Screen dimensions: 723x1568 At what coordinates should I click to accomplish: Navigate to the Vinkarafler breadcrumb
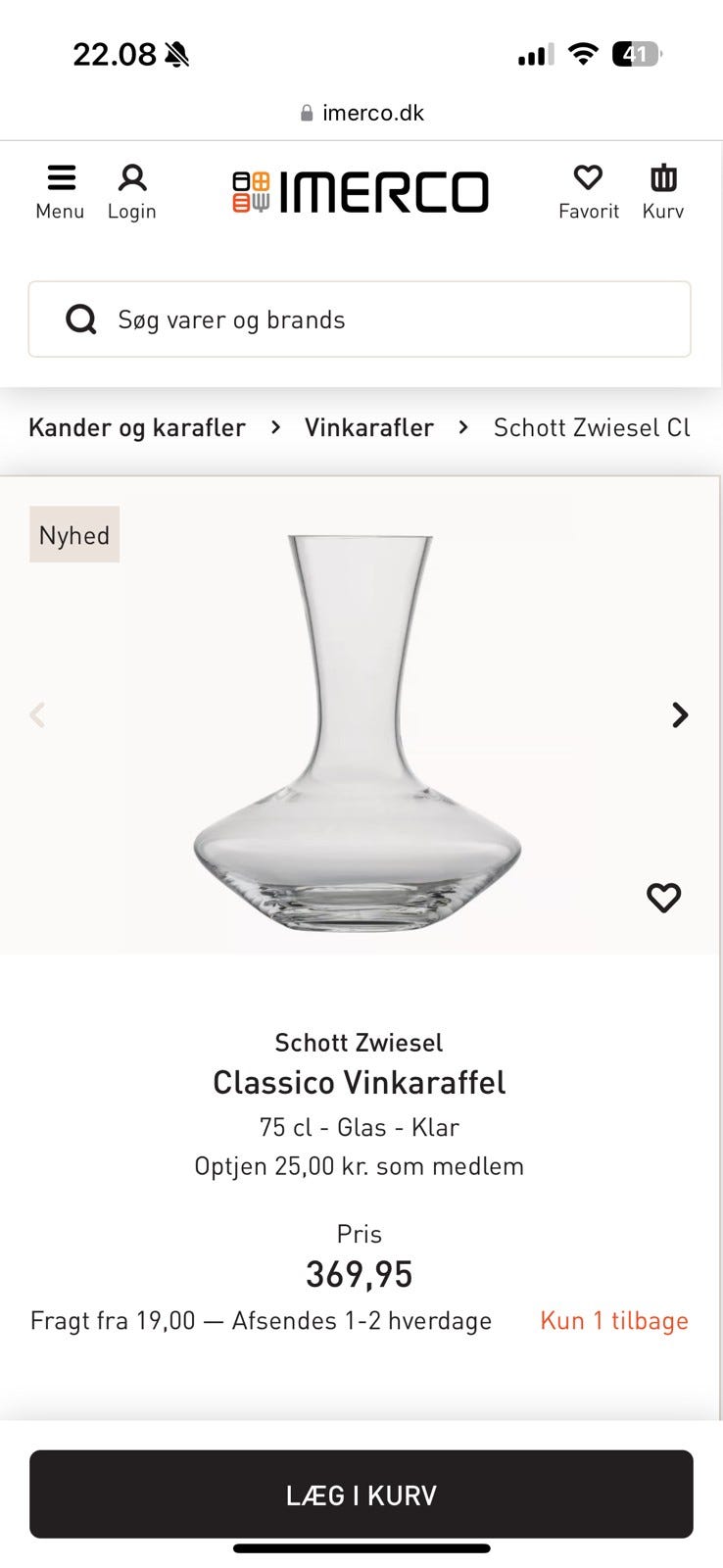[369, 427]
